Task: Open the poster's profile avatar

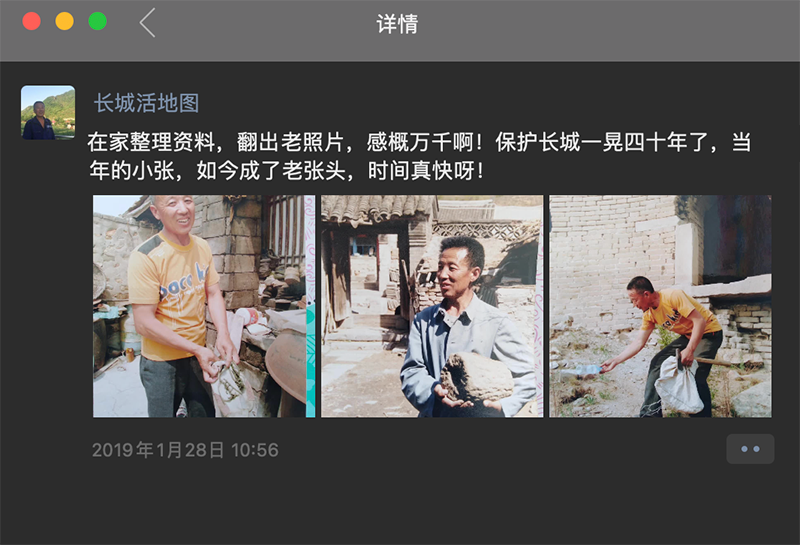Action: click(x=48, y=112)
